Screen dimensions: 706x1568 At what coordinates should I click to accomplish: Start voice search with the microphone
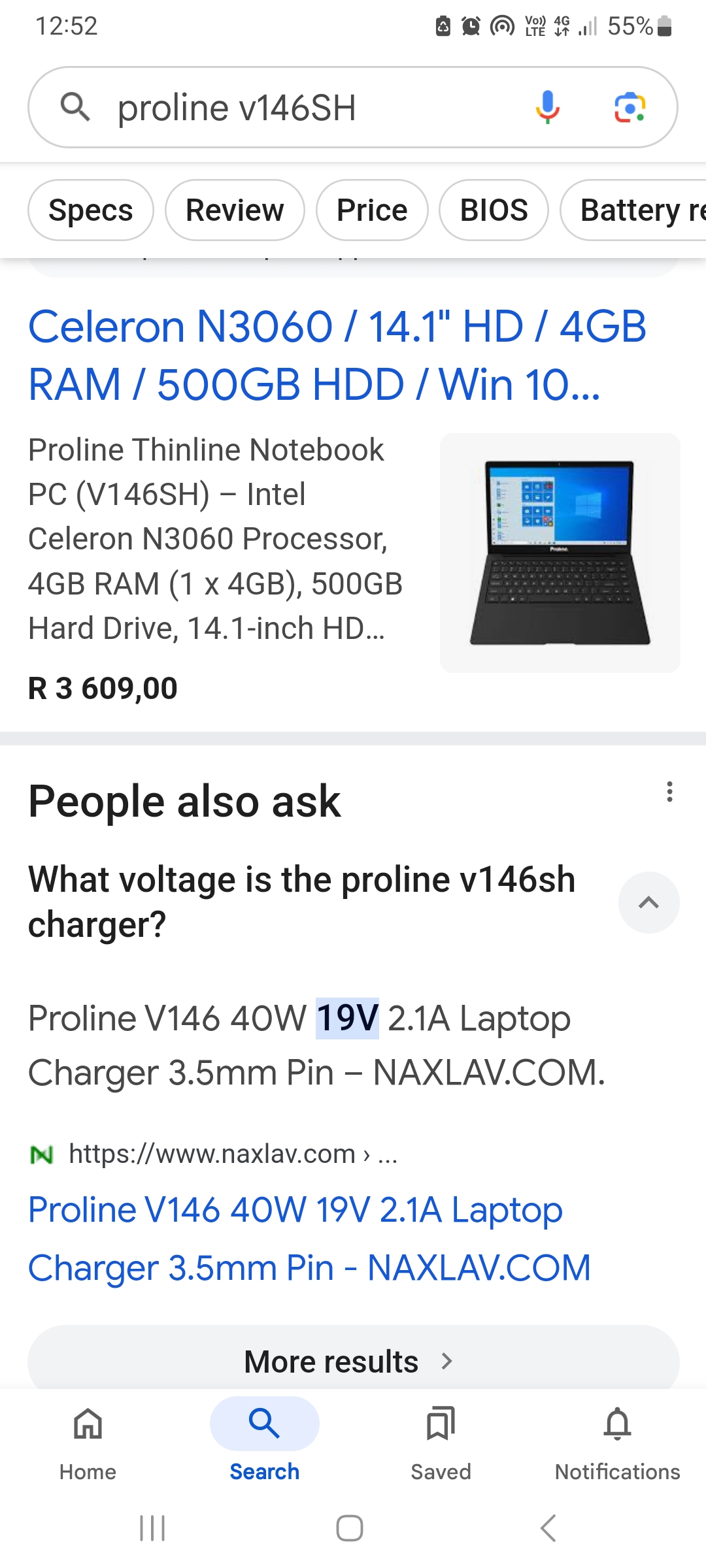pos(547,108)
